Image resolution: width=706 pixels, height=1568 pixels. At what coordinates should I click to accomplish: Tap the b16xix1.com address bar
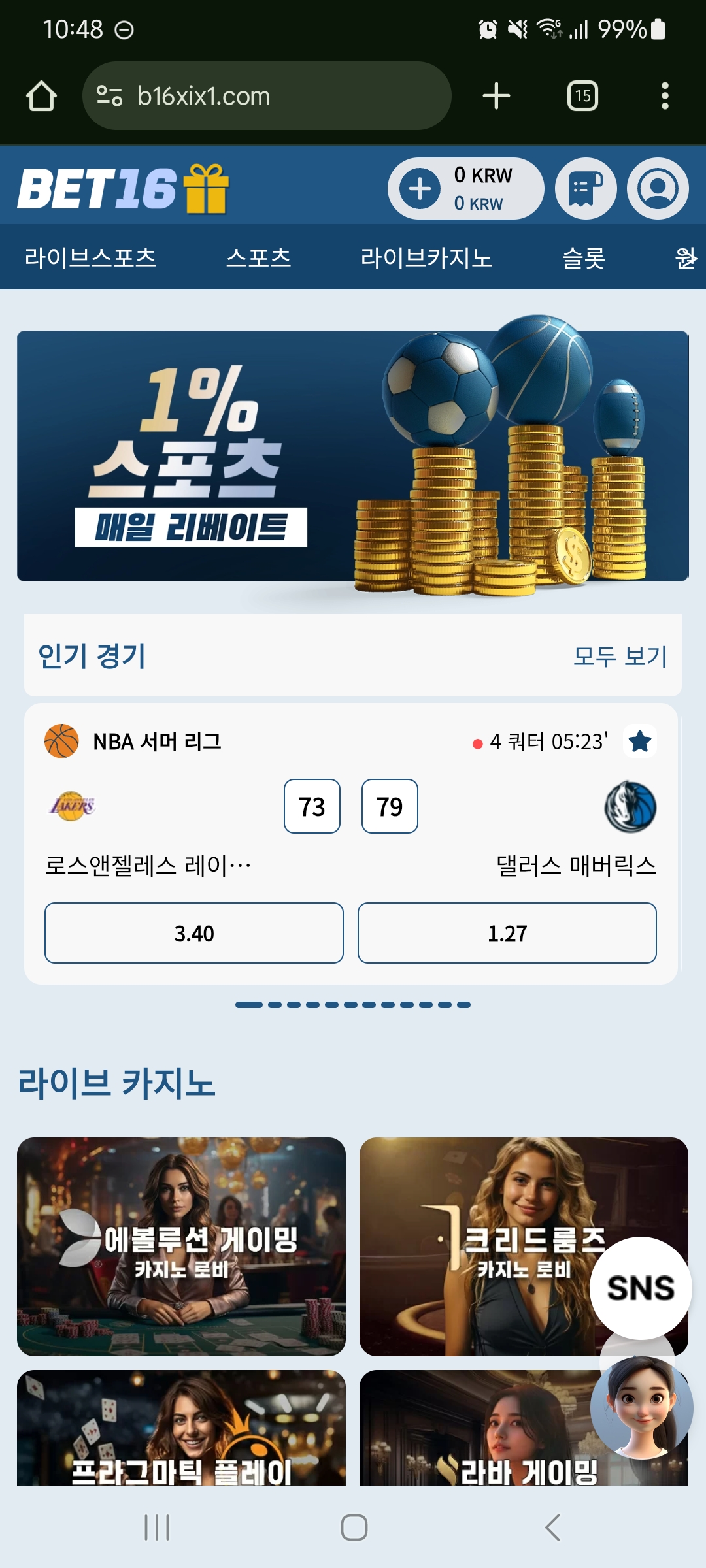pyautogui.click(x=267, y=96)
